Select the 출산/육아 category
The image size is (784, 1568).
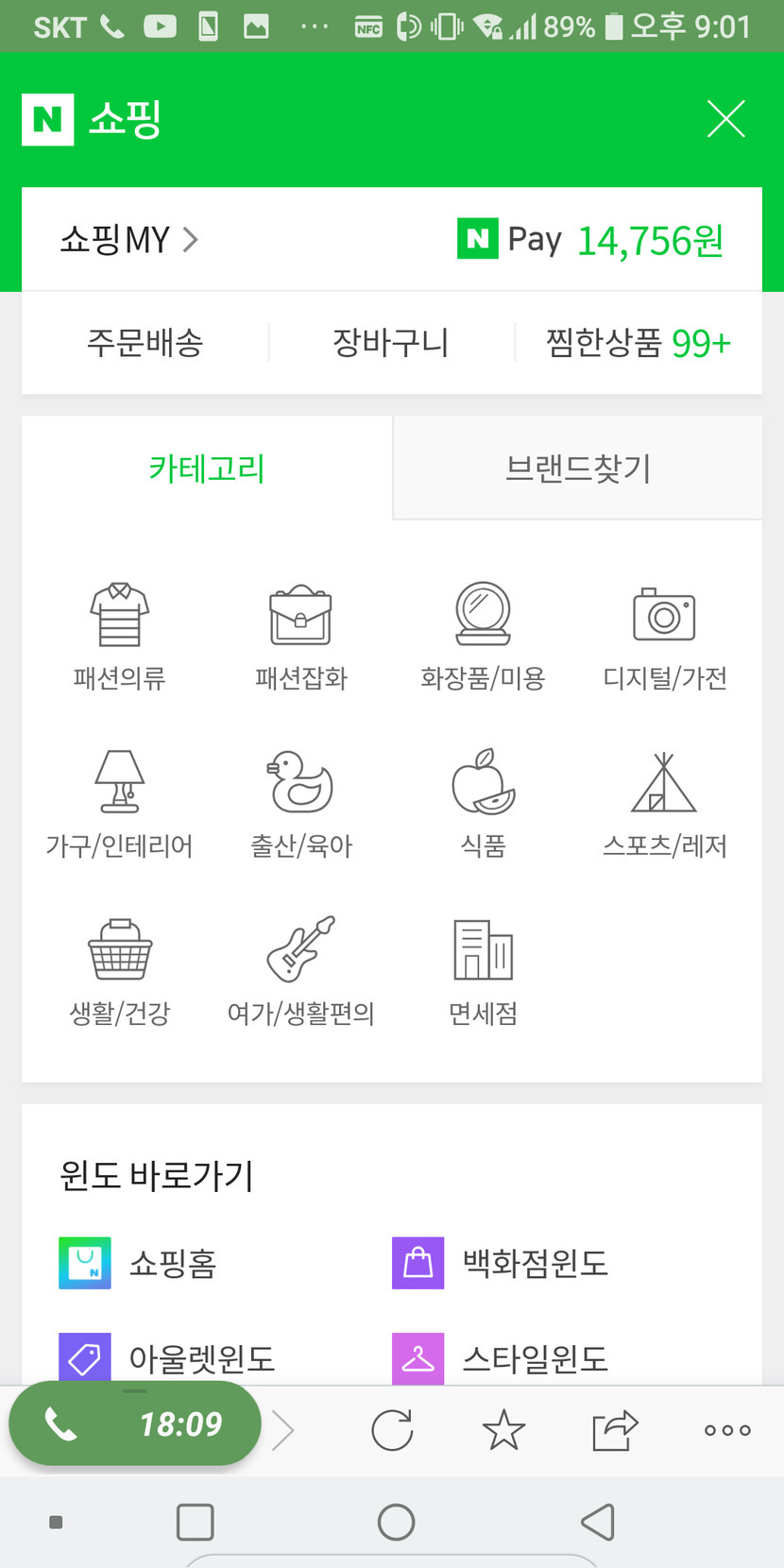tap(300, 803)
